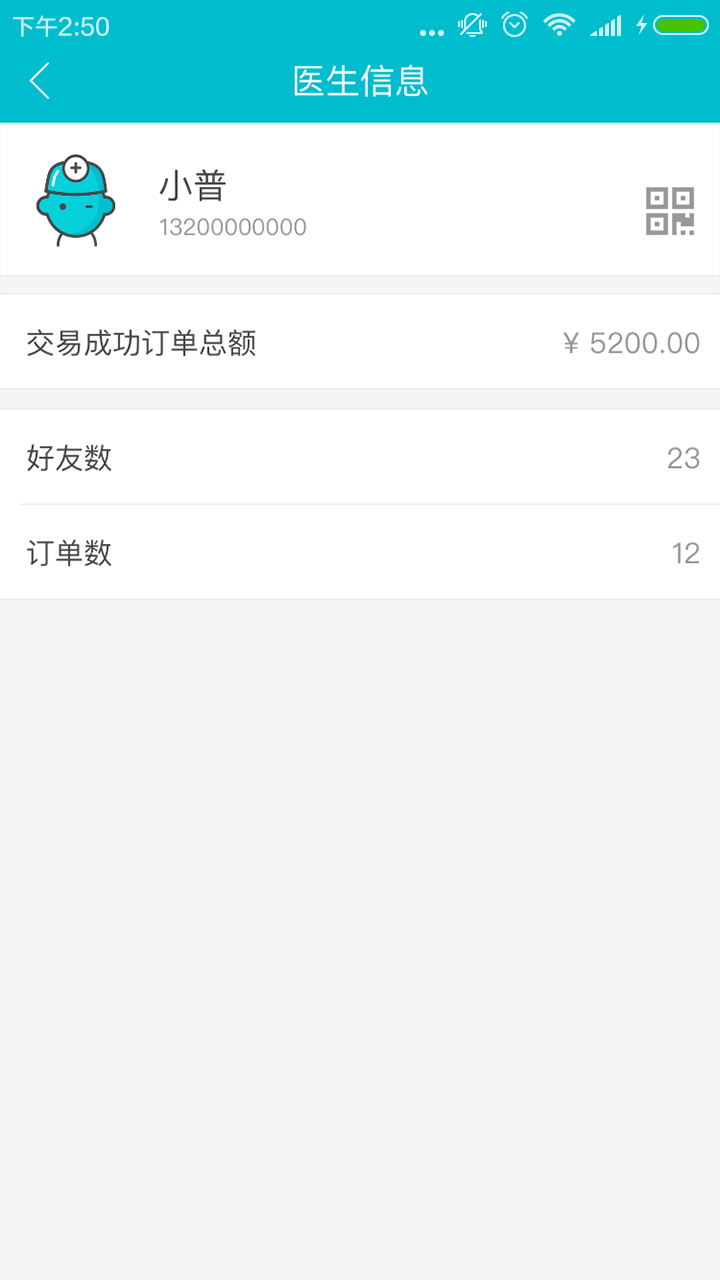Open the 交易成功订单总额 row
The image size is (720, 1280).
pos(360,342)
